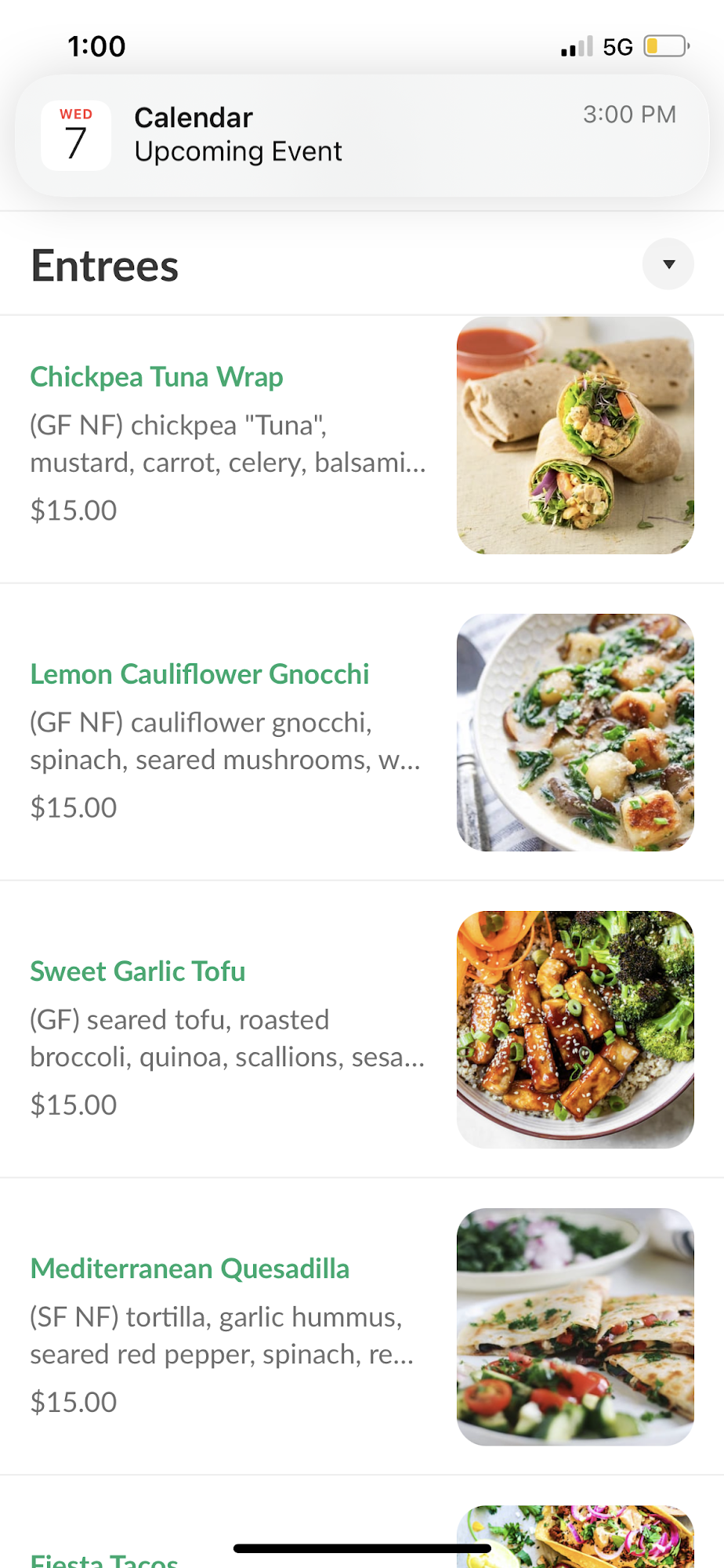The image size is (724, 1568).
Task: Open the Fiesta Tacos menu item
Action: (104, 1559)
